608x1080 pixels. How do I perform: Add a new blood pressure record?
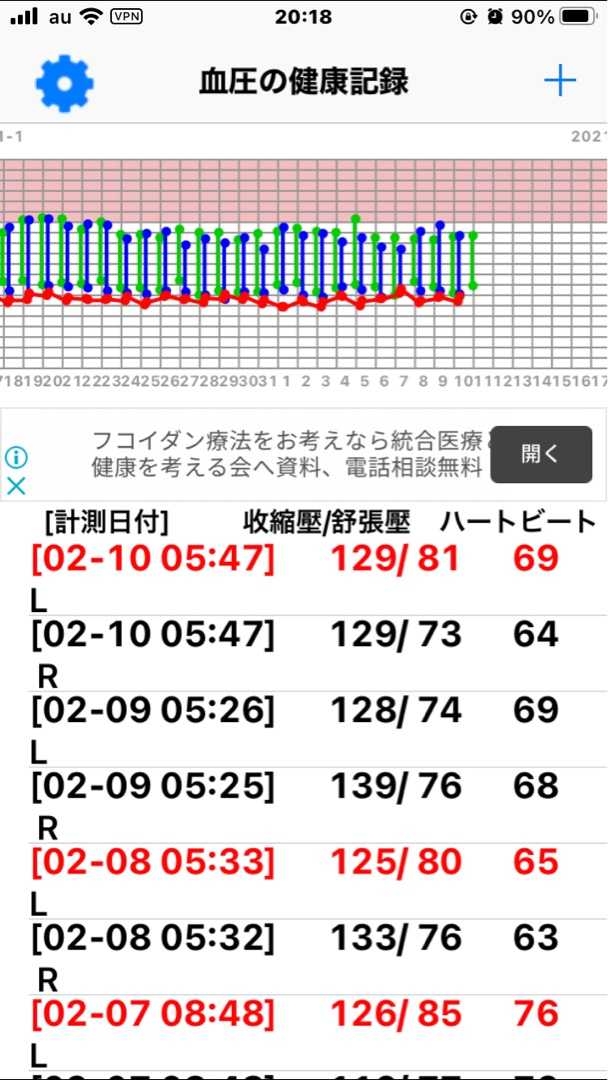(560, 82)
